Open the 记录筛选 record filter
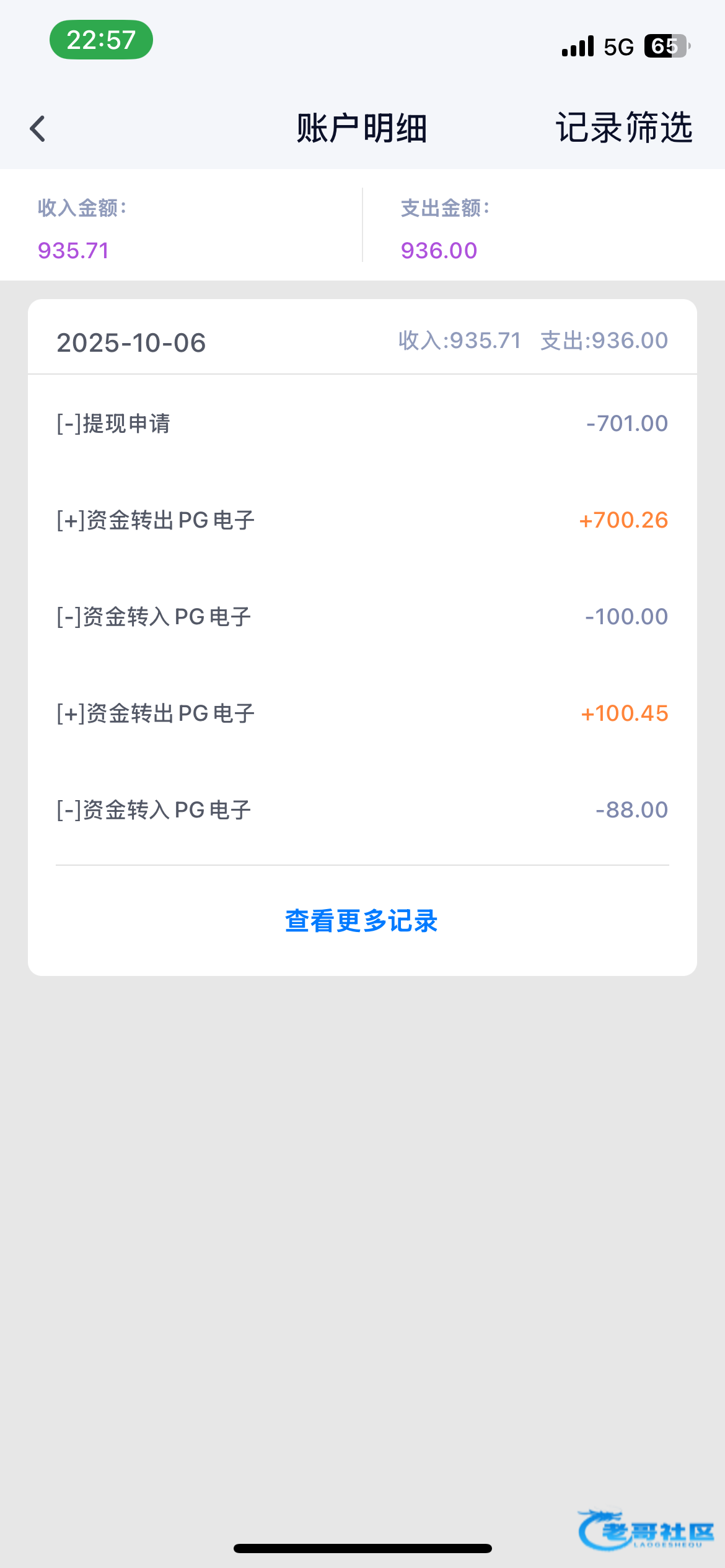This screenshot has height=1568, width=725. pos(623,128)
